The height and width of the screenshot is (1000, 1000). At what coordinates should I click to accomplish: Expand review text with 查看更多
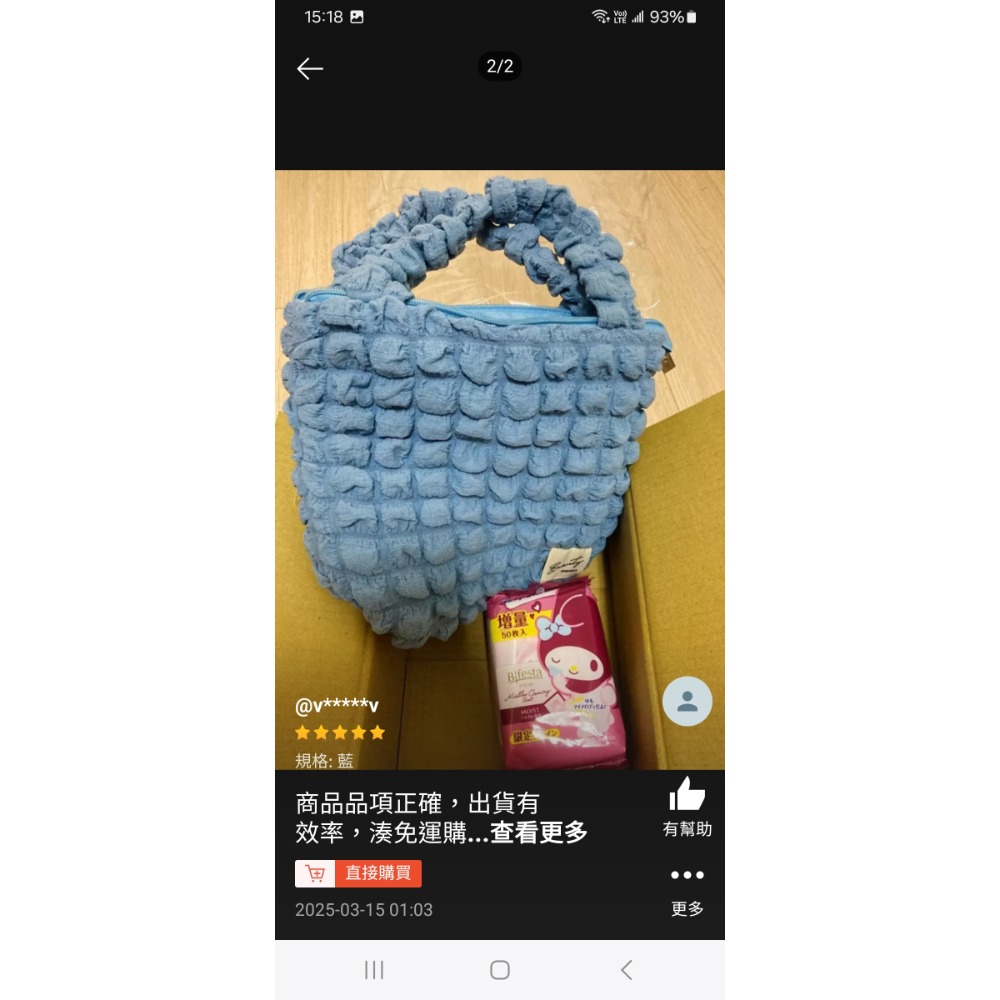(539, 832)
